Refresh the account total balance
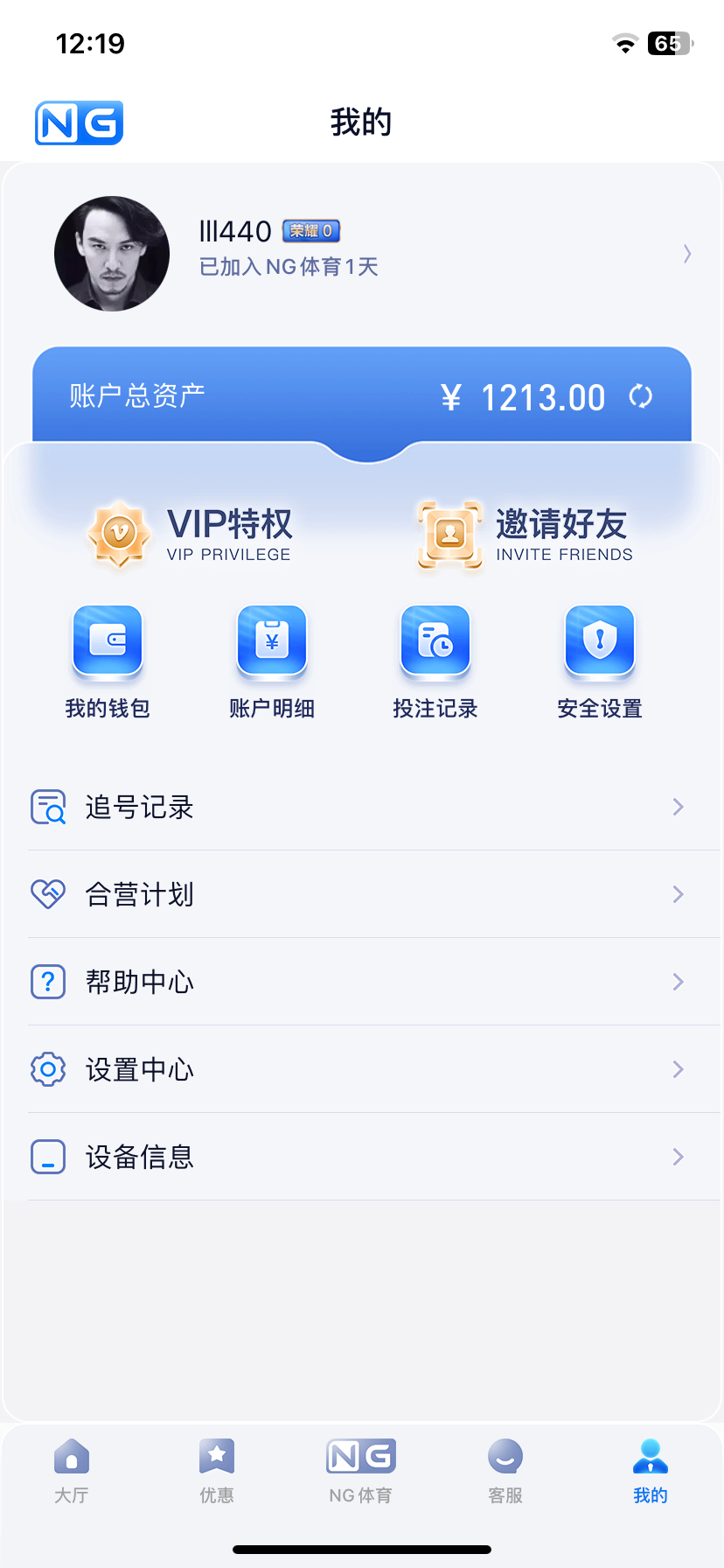This screenshot has height=1568, width=724. 640,396
